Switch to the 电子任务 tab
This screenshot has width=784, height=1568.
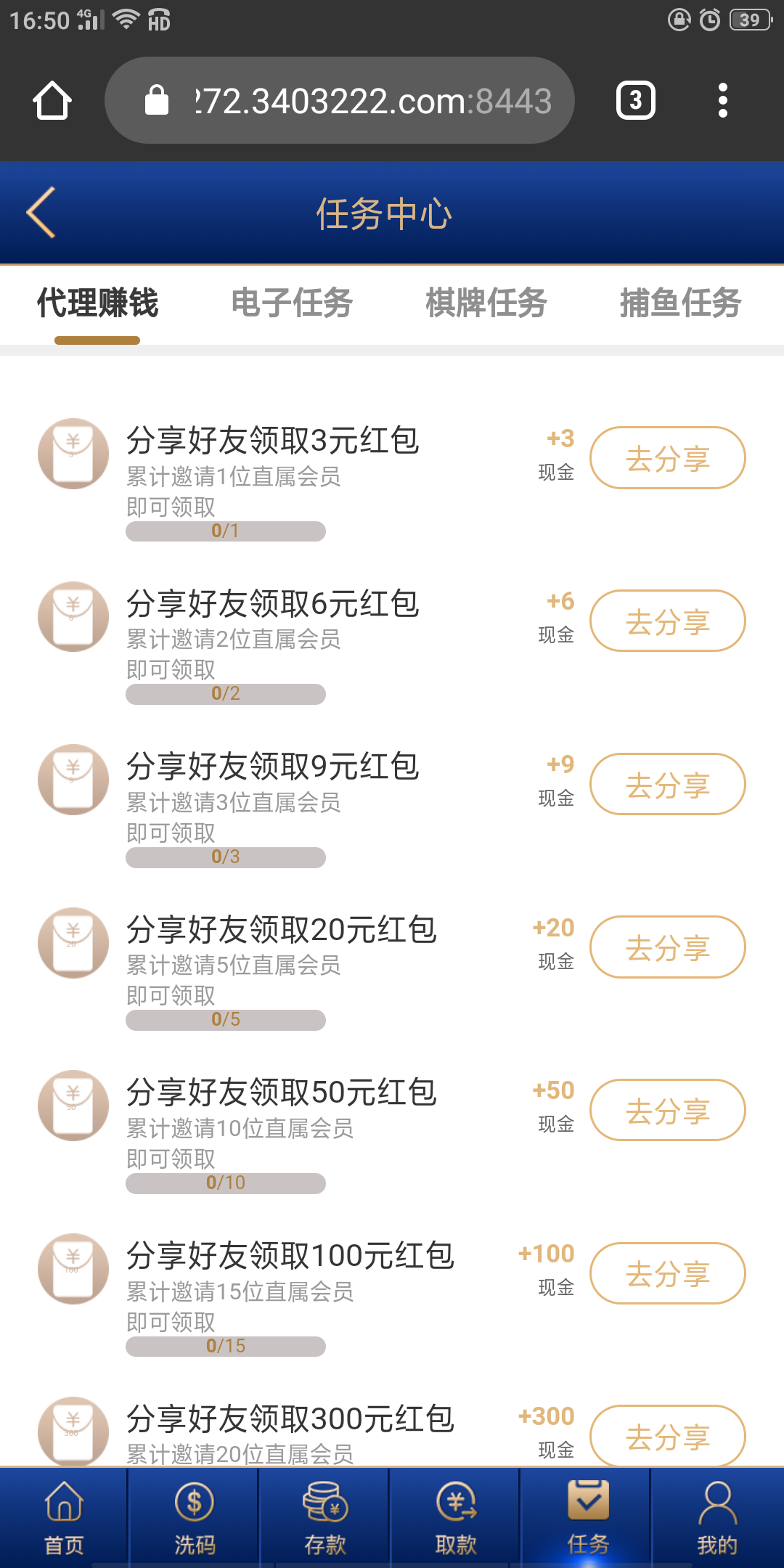tap(292, 303)
